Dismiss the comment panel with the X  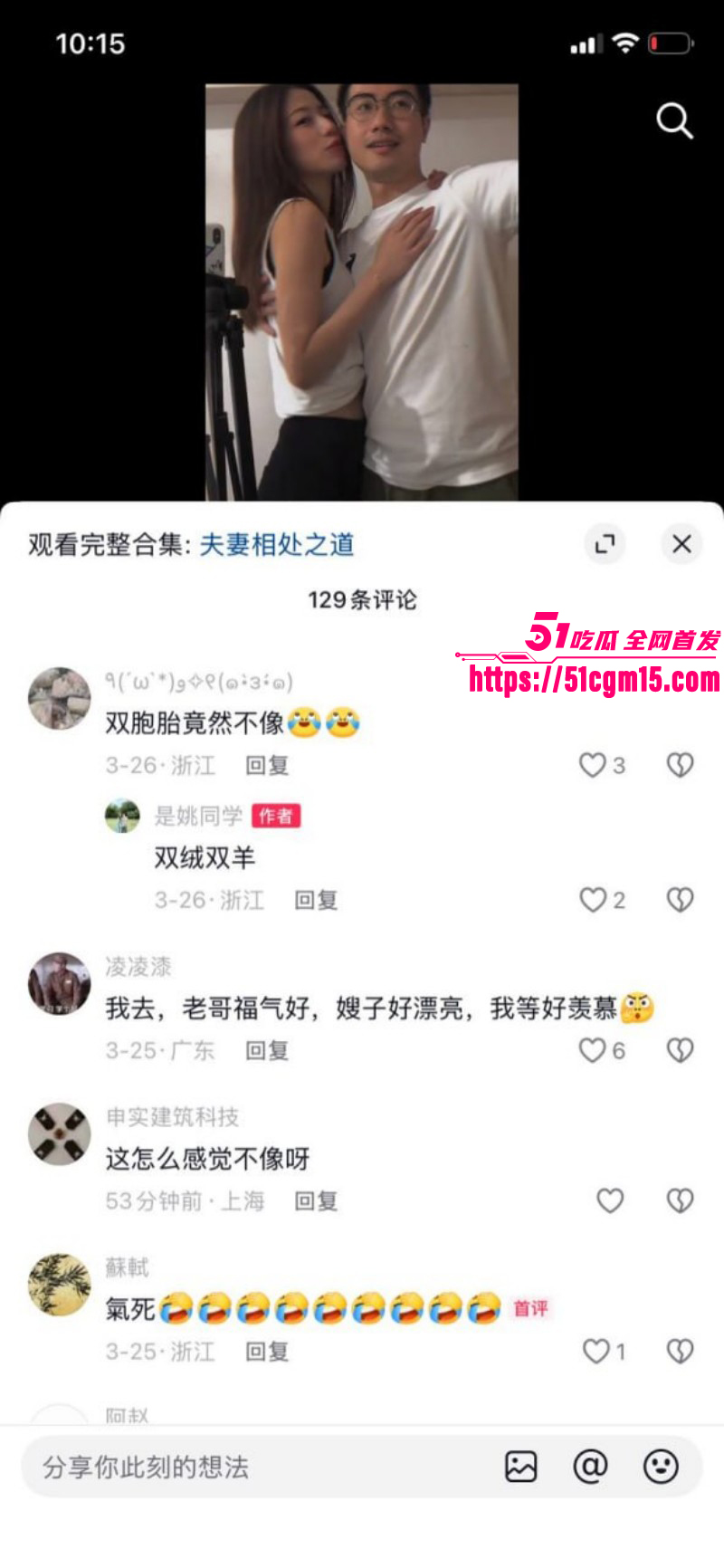coord(681,544)
